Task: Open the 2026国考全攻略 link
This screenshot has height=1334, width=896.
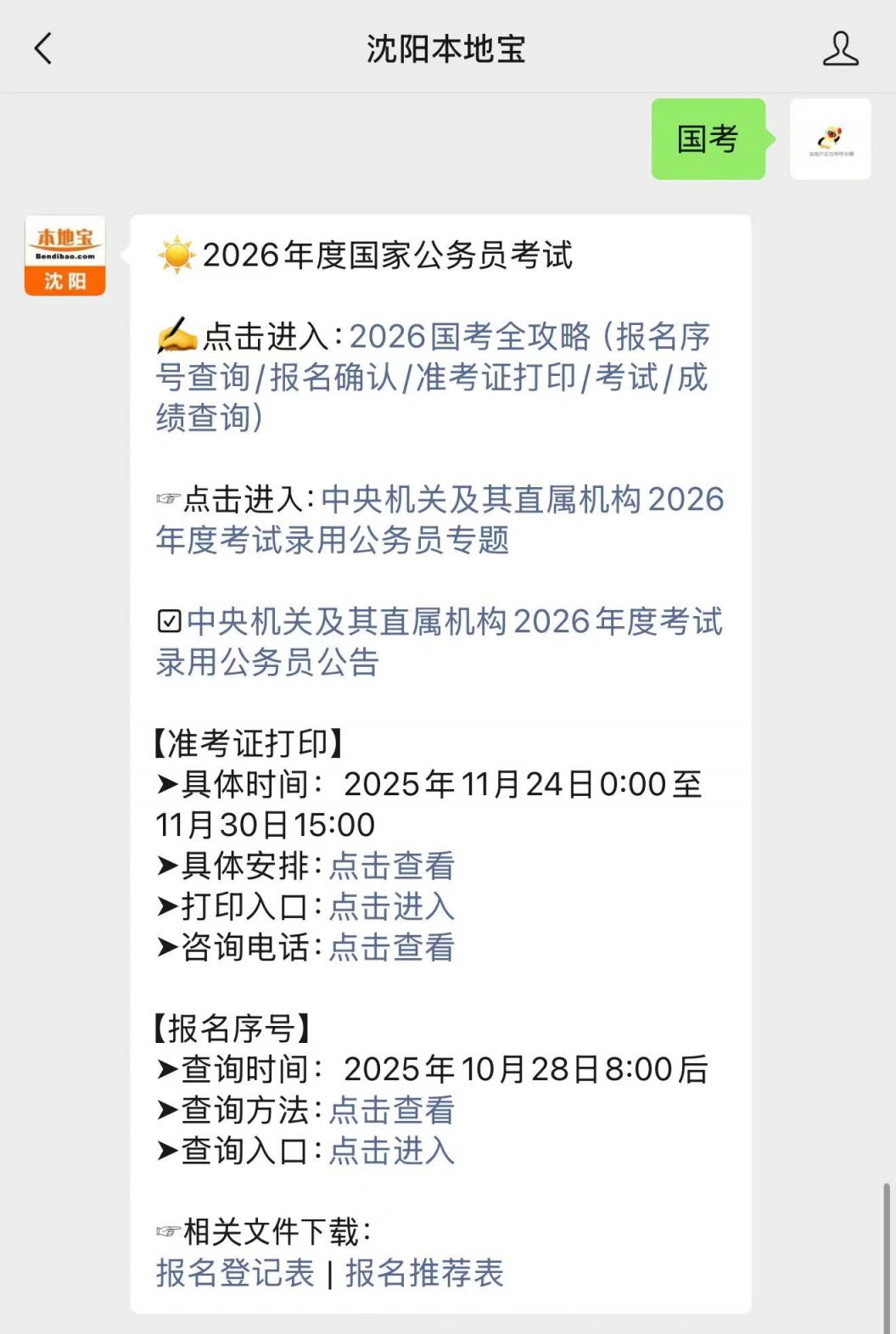Action: coord(433,377)
